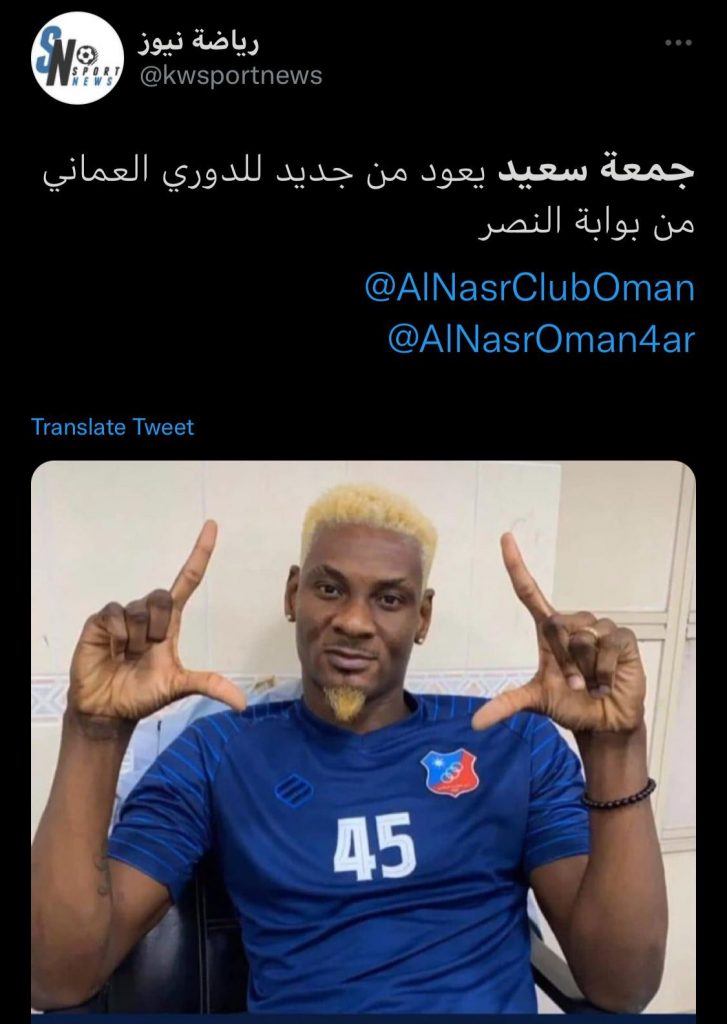Open the kwsportnews profile avatar

(77, 58)
